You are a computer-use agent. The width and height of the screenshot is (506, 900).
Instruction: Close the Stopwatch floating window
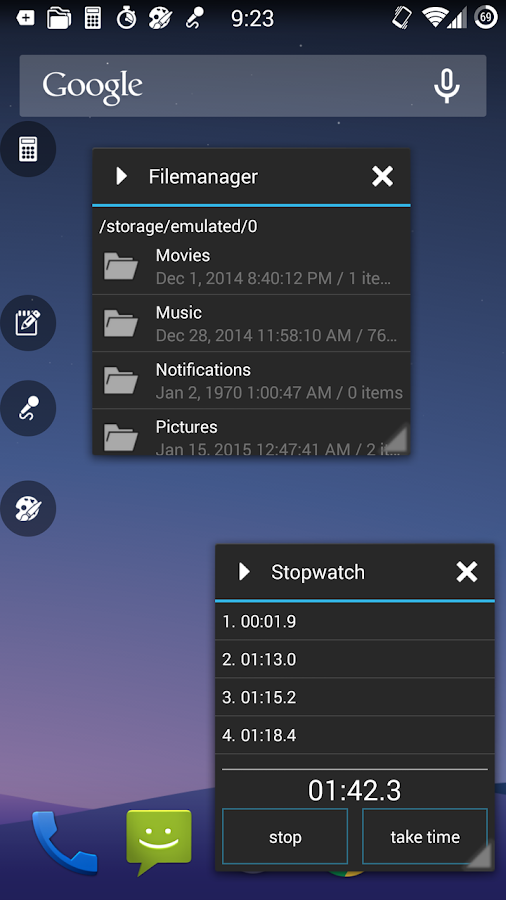pos(466,572)
